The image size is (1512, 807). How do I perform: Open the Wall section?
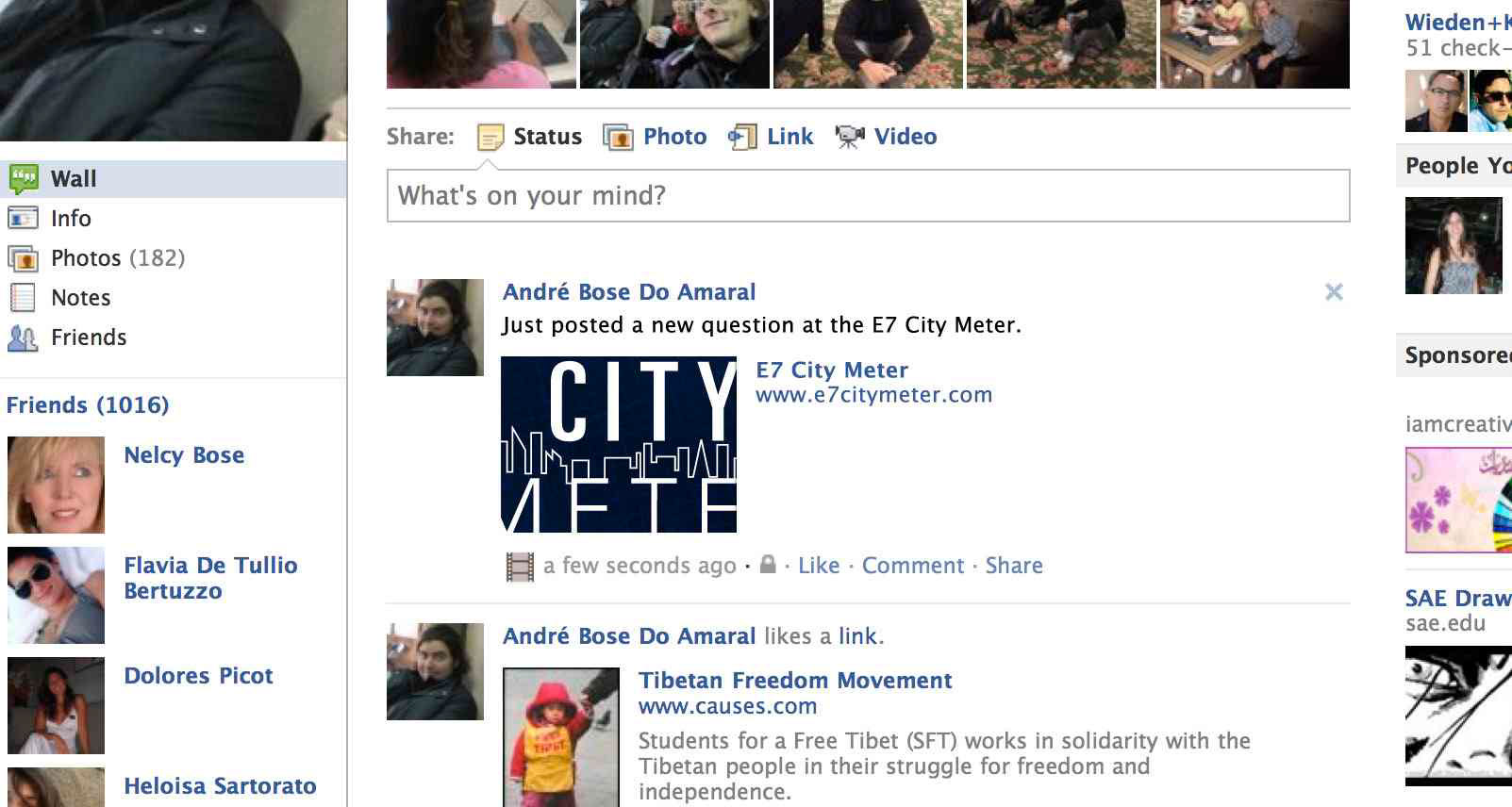74,179
